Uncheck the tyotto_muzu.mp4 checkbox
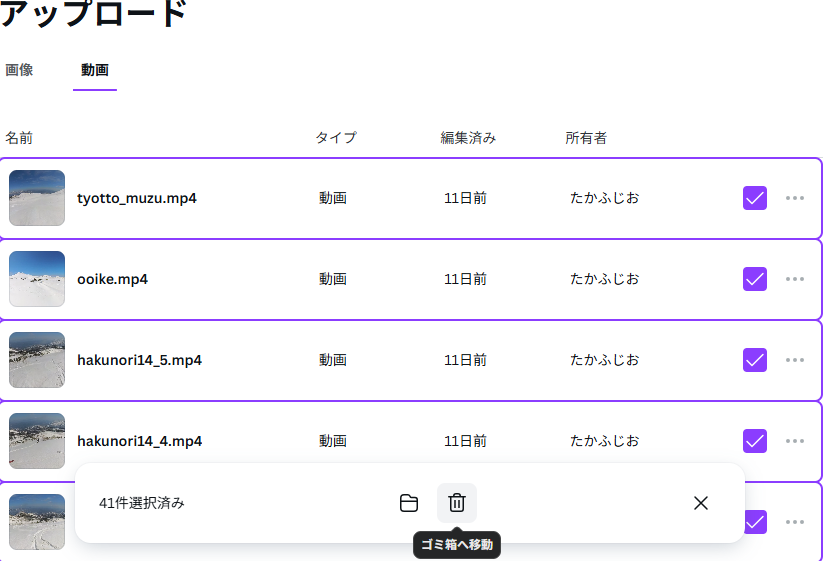This screenshot has width=827, height=561. pyautogui.click(x=755, y=198)
